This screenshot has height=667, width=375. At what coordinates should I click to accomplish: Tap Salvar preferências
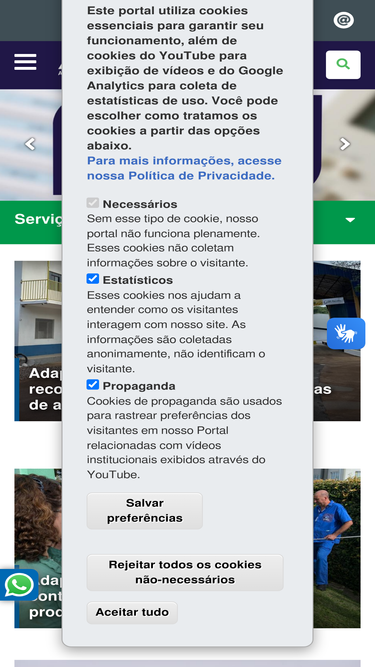click(145, 510)
